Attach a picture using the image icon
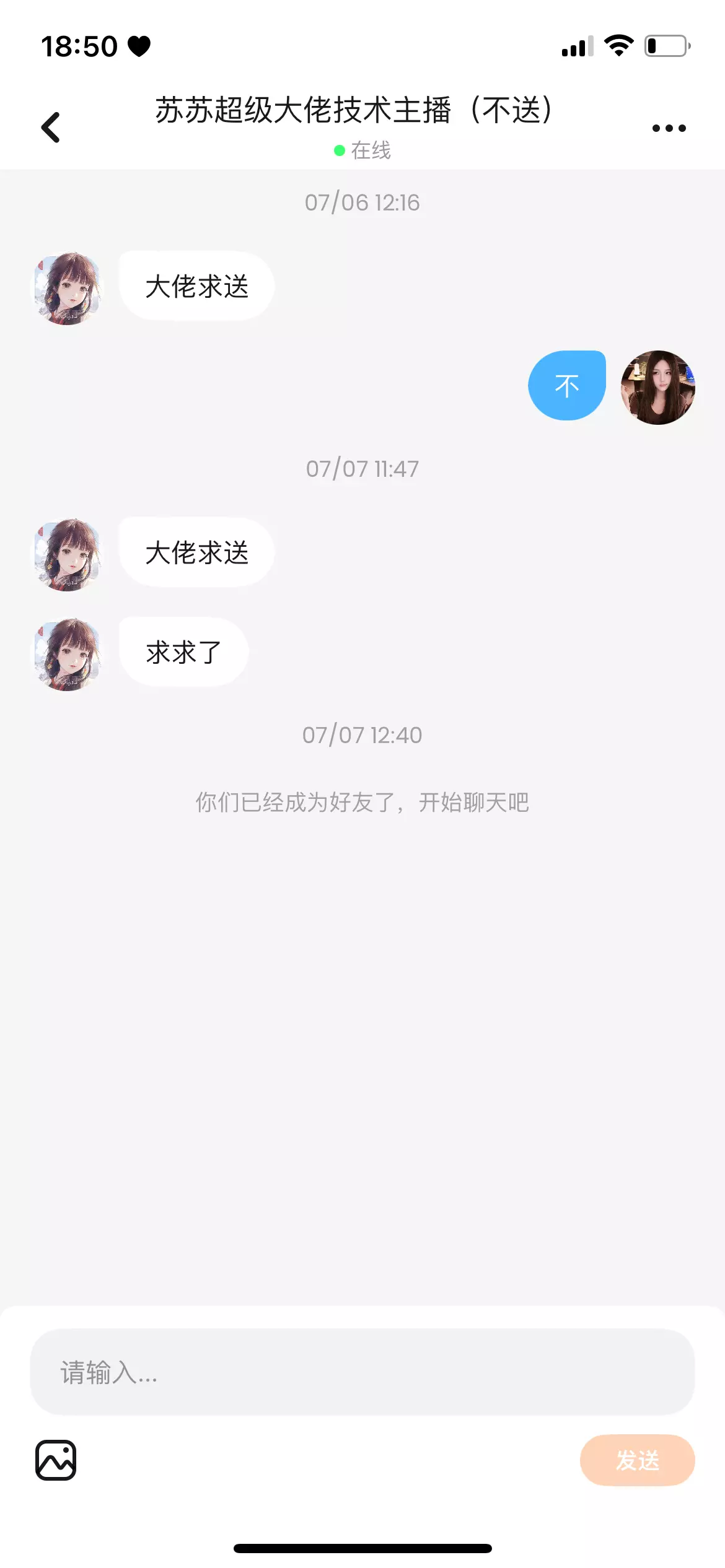The image size is (725, 1568). (56, 1460)
